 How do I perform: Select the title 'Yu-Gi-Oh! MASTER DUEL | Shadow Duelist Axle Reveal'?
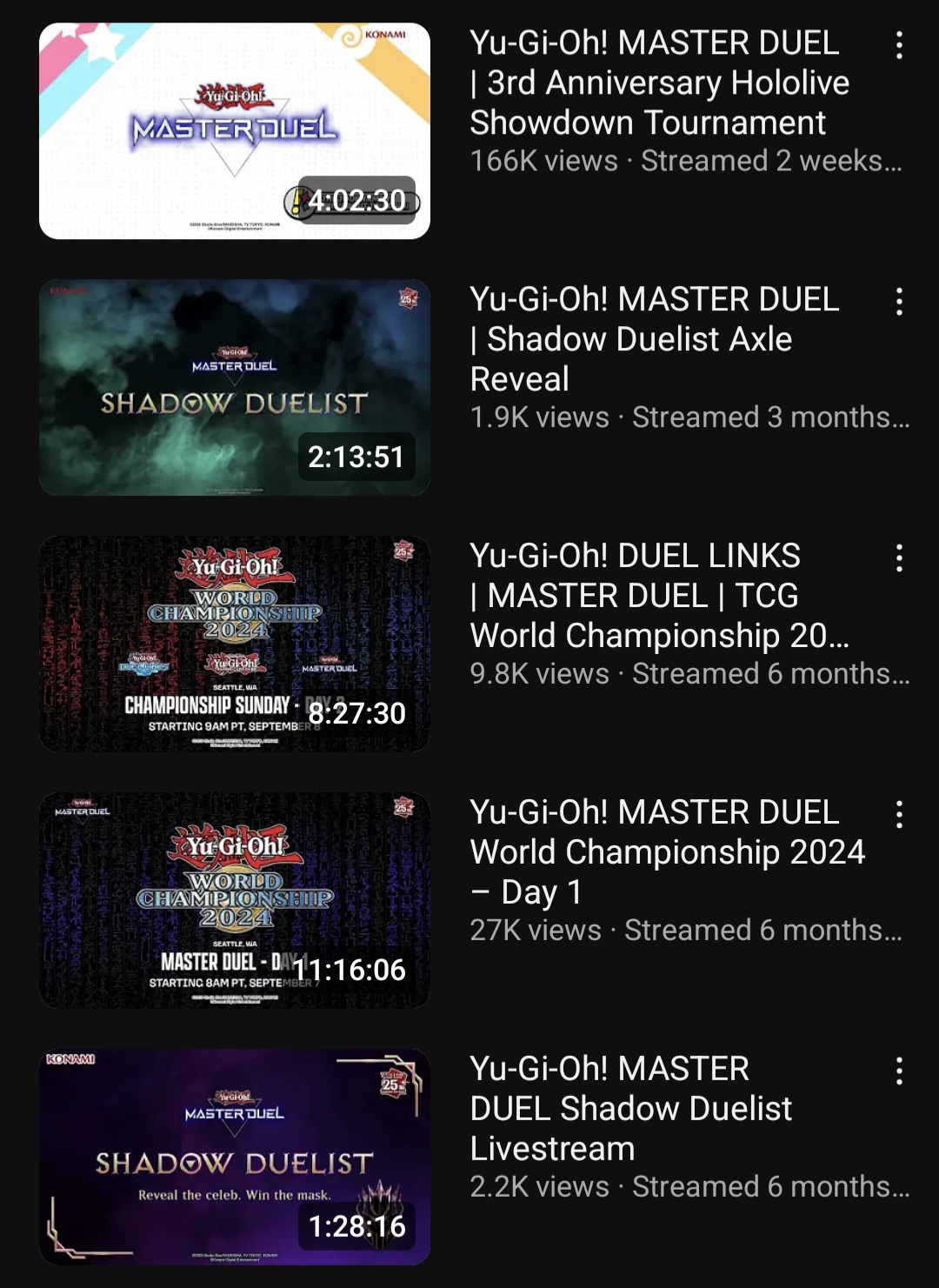(x=654, y=339)
